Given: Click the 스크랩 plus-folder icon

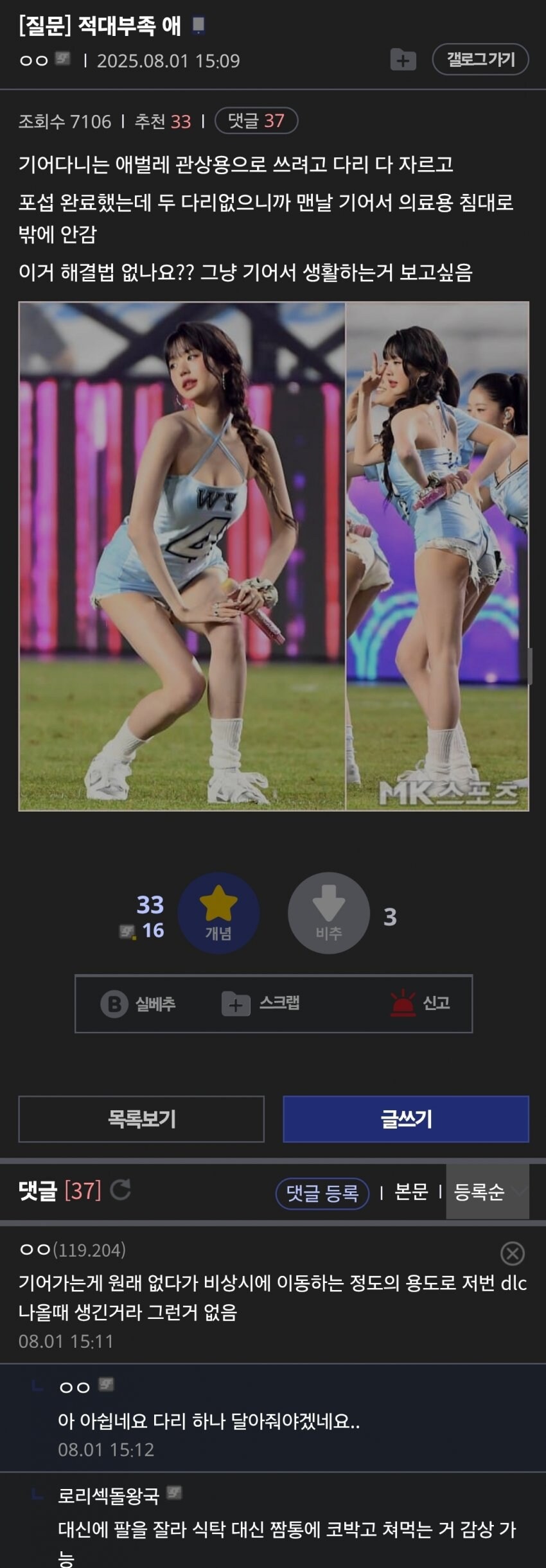Looking at the screenshot, I should pos(236,1005).
